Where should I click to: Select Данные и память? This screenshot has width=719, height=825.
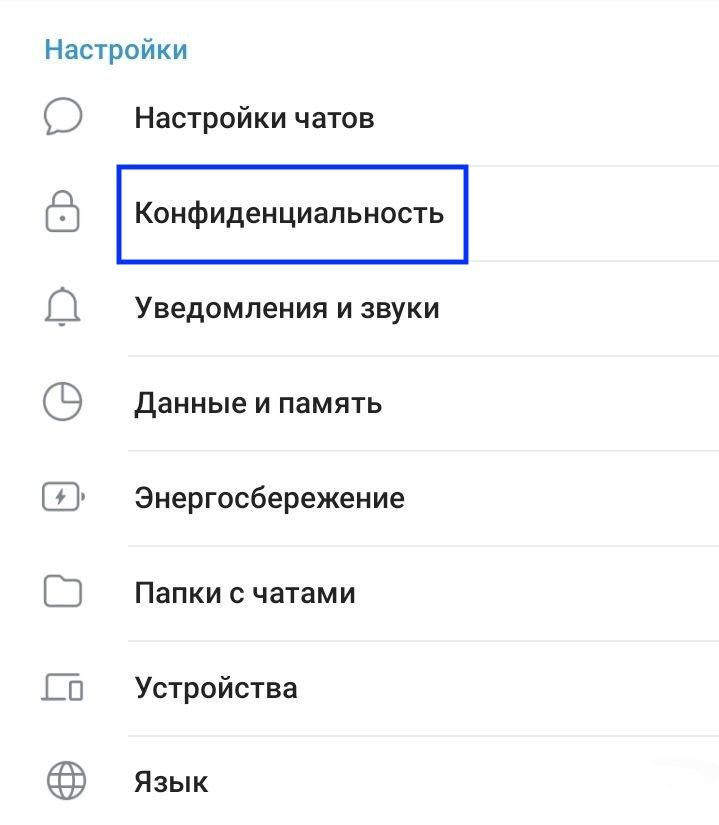tap(258, 403)
